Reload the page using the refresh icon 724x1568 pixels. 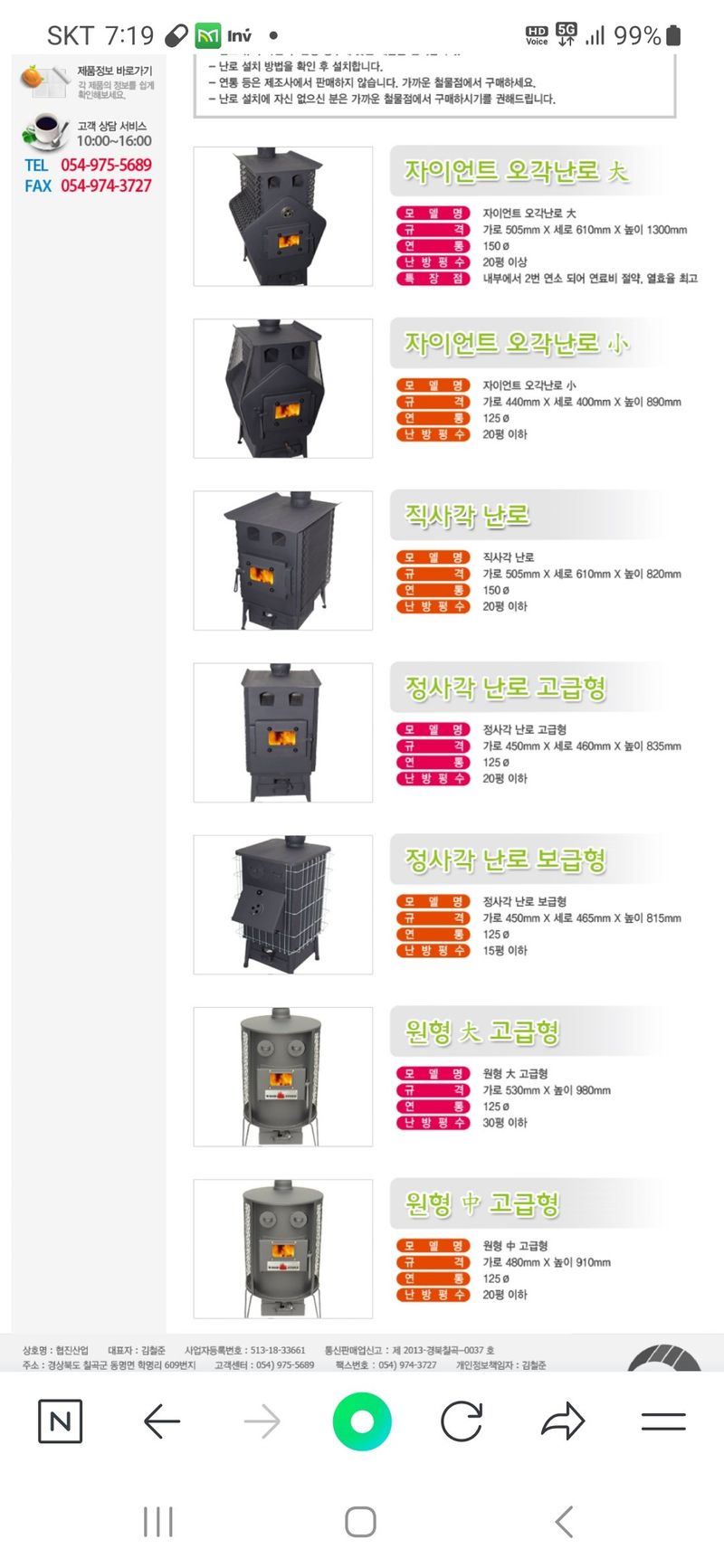pyautogui.click(x=463, y=1421)
